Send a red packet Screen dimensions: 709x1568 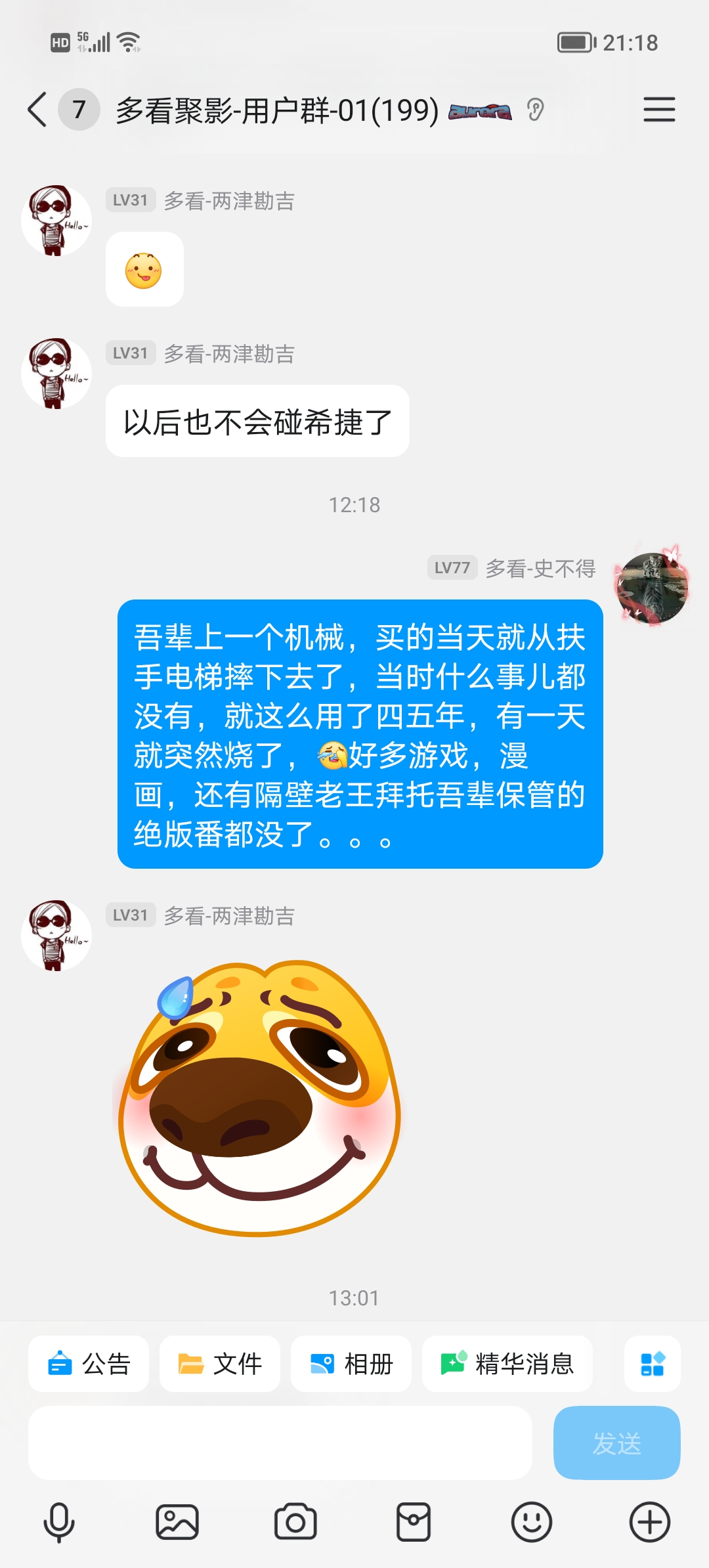click(x=414, y=1522)
